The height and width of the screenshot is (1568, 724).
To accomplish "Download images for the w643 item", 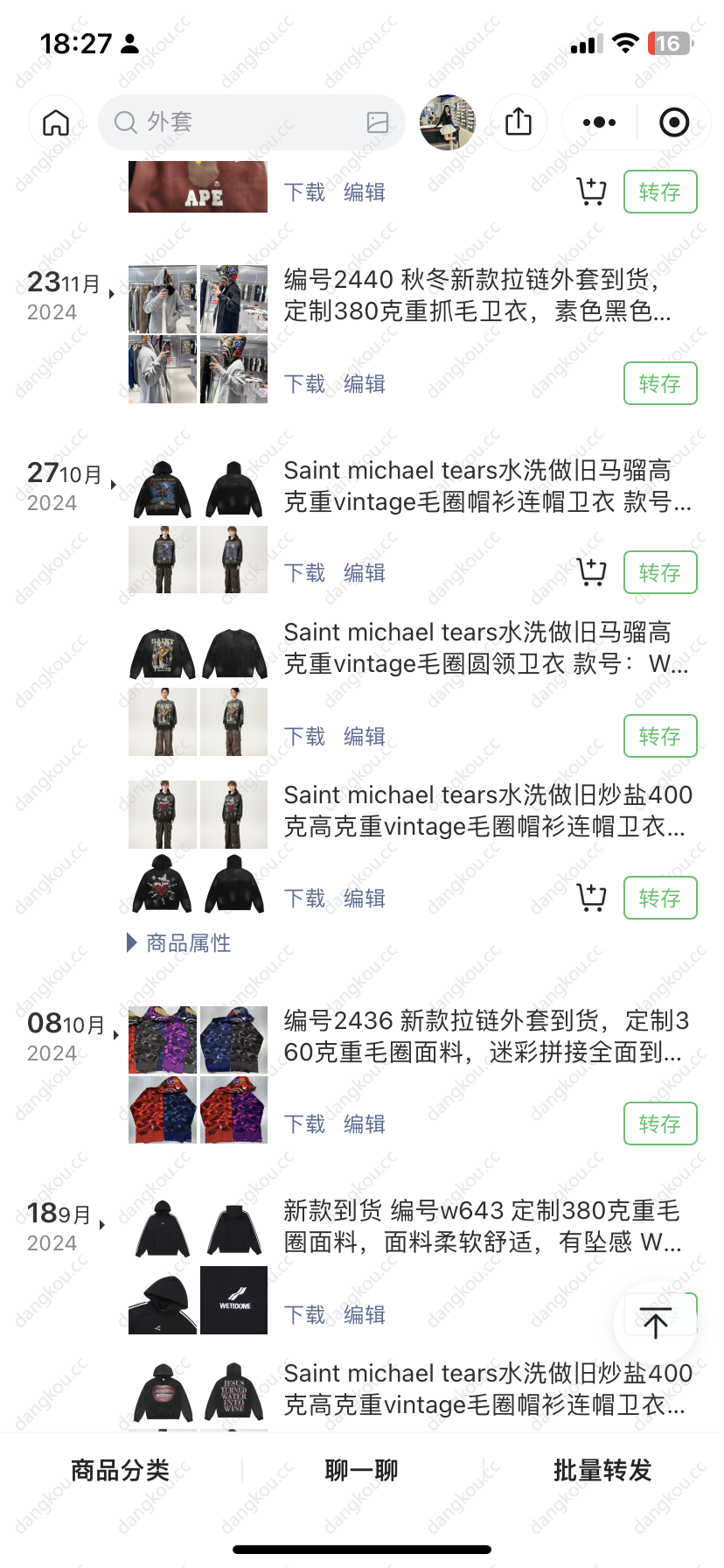I will click(304, 1314).
